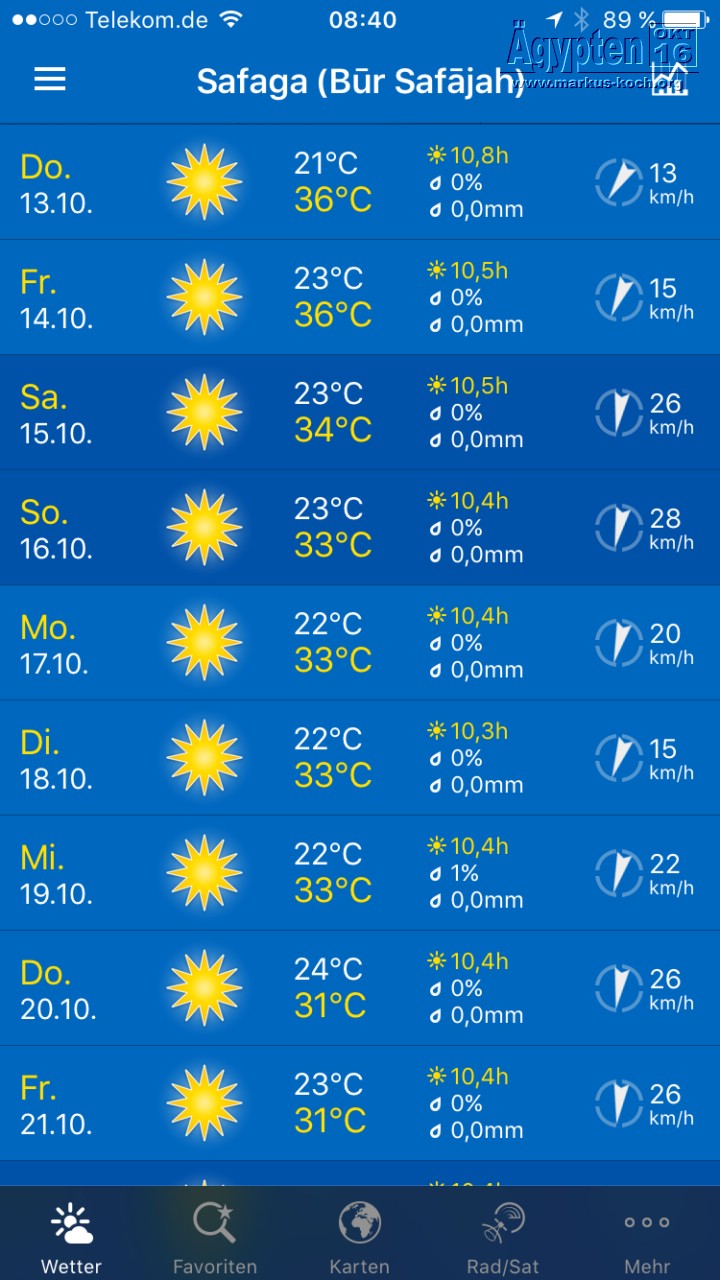Select the Fr. 21.10. row

360,1102
